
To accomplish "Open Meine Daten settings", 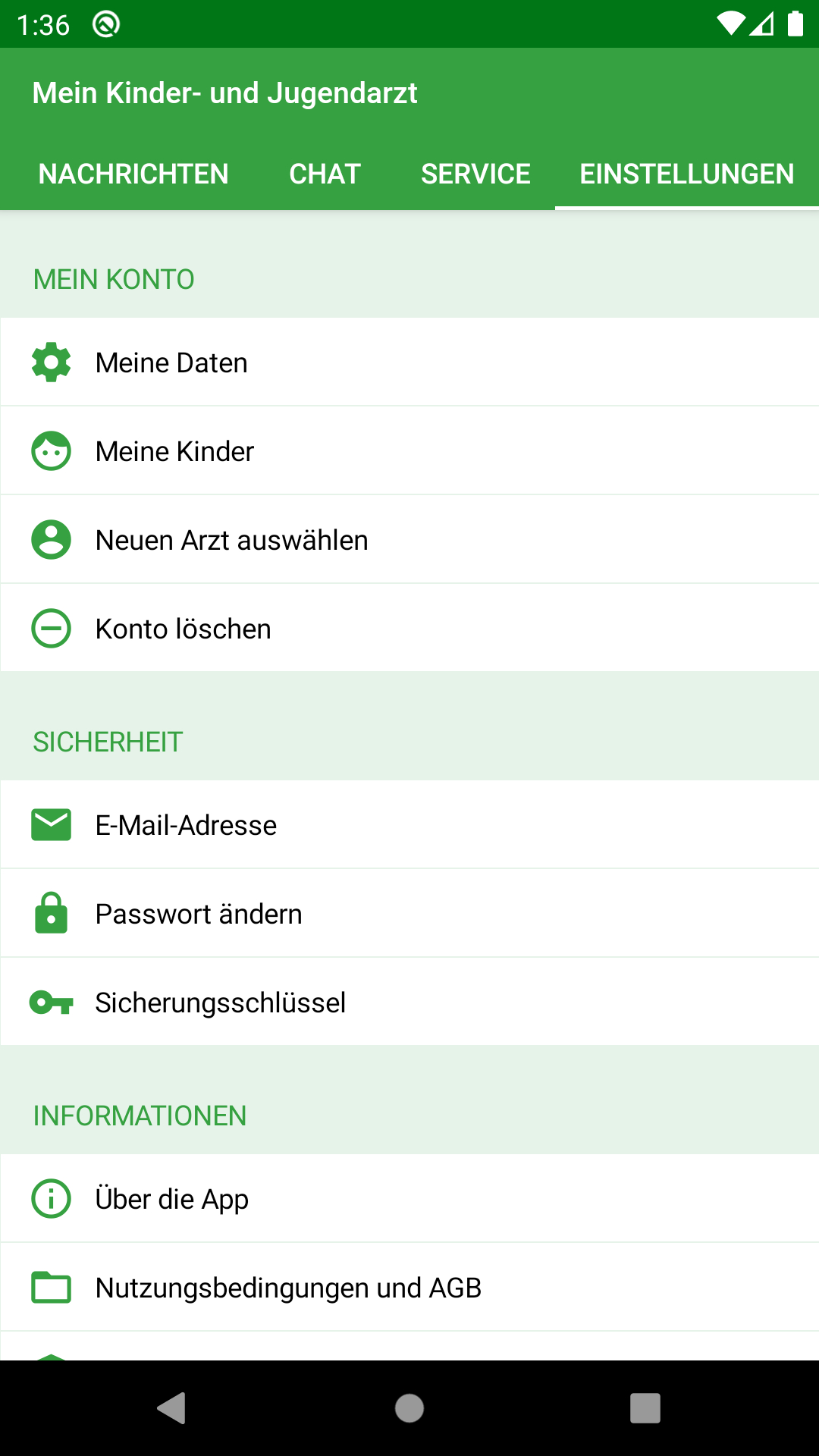I will tap(409, 362).
